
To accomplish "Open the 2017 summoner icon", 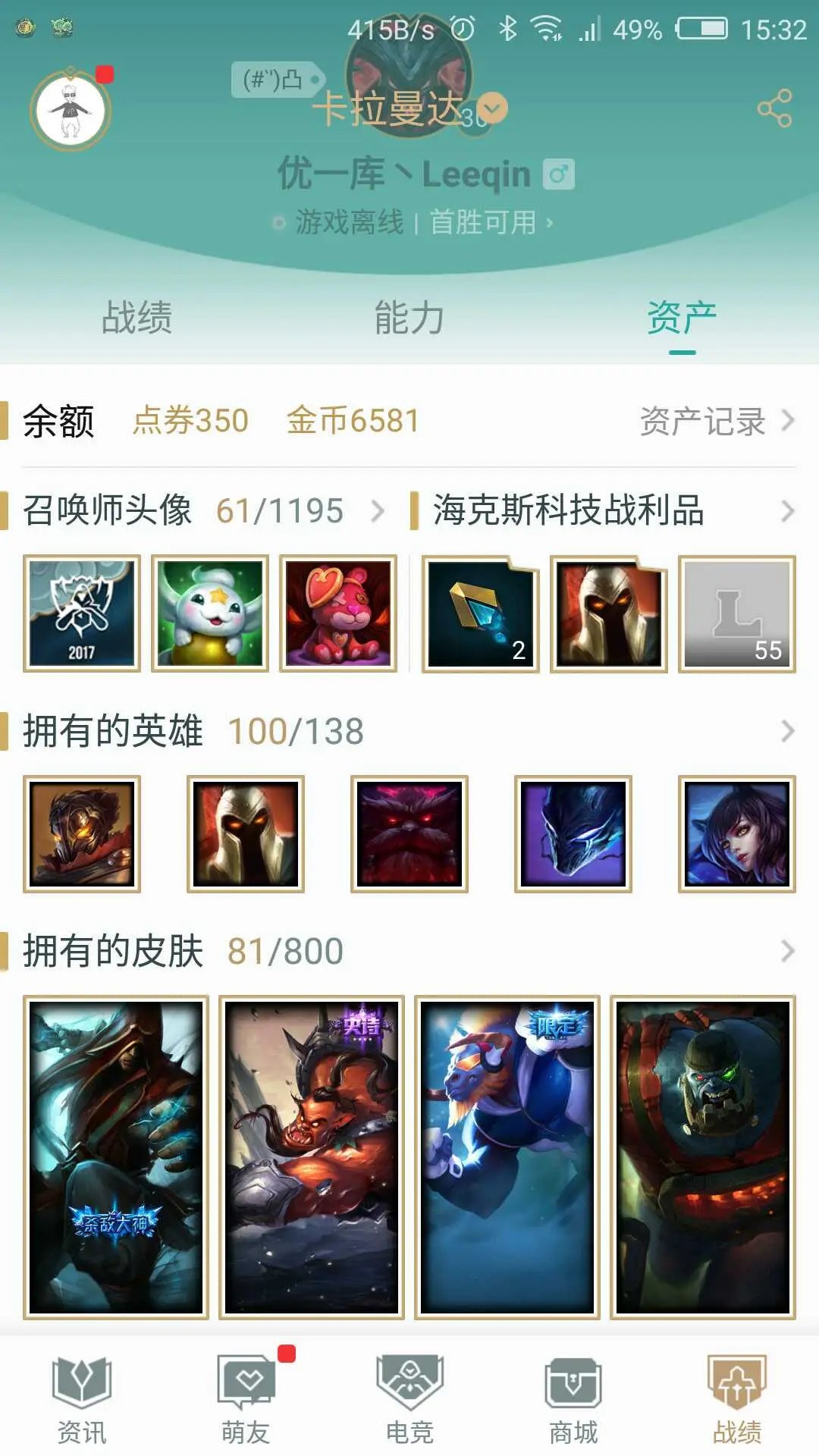I will click(82, 613).
